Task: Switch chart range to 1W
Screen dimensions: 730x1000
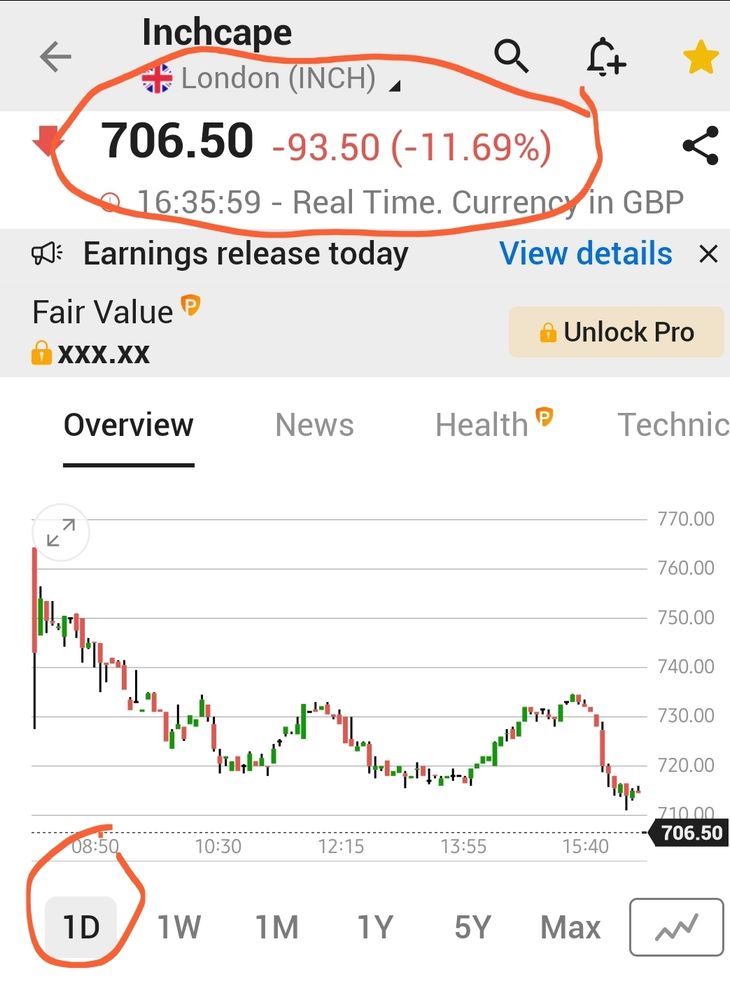Action: point(179,928)
